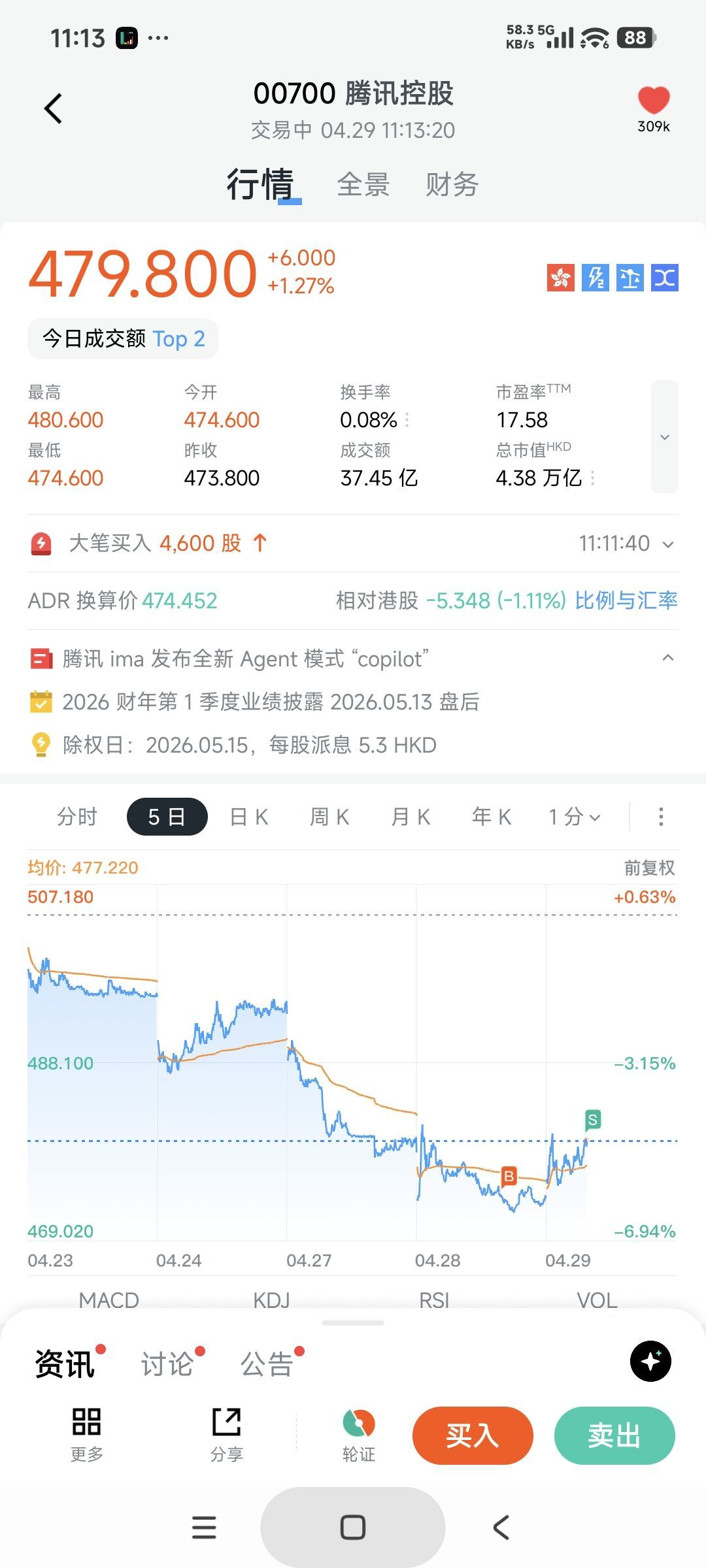The image size is (706, 1568).
Task: Open chart settings via the three-dot menu
Action: (x=661, y=817)
